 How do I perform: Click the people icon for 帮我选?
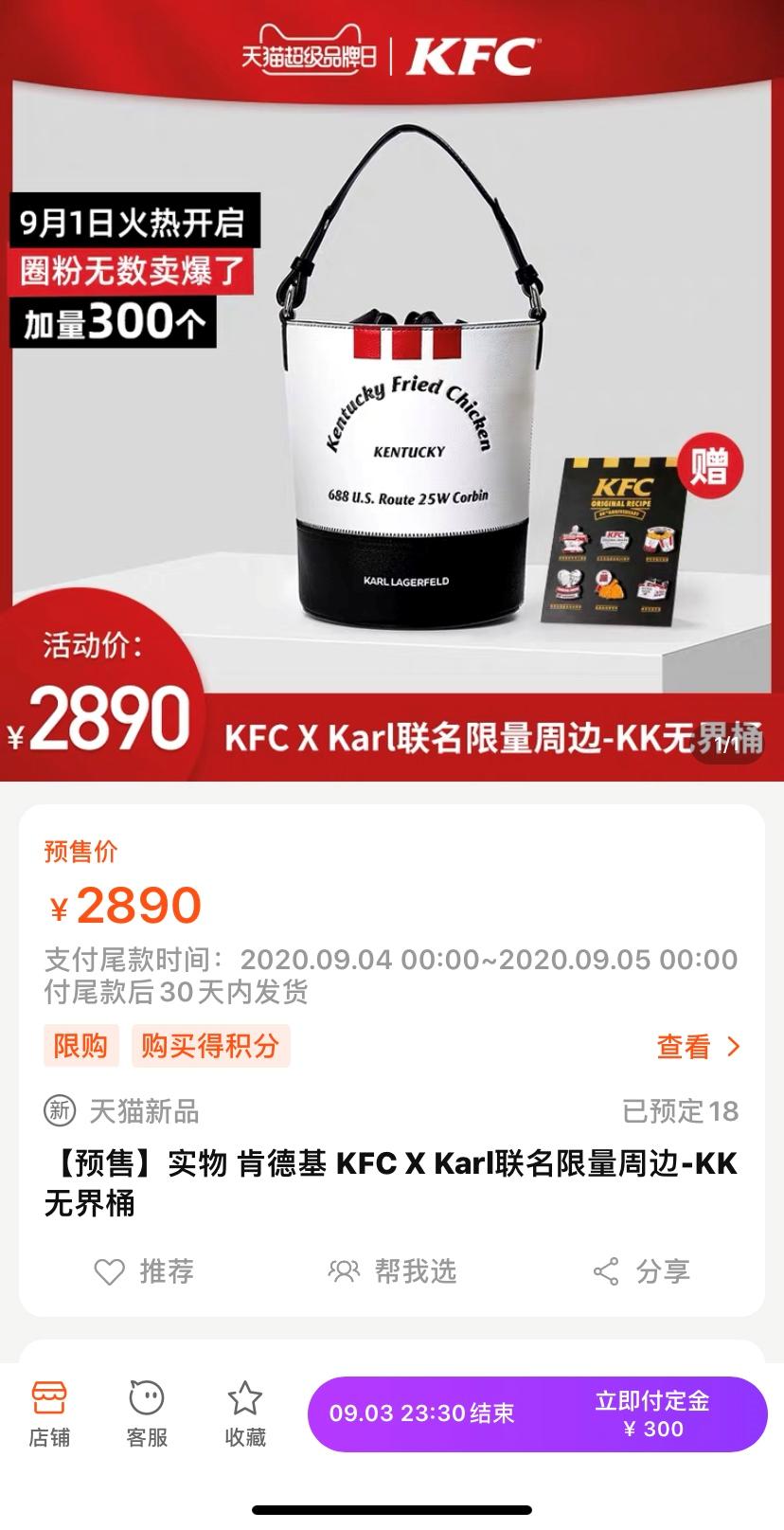pyautogui.click(x=345, y=1272)
